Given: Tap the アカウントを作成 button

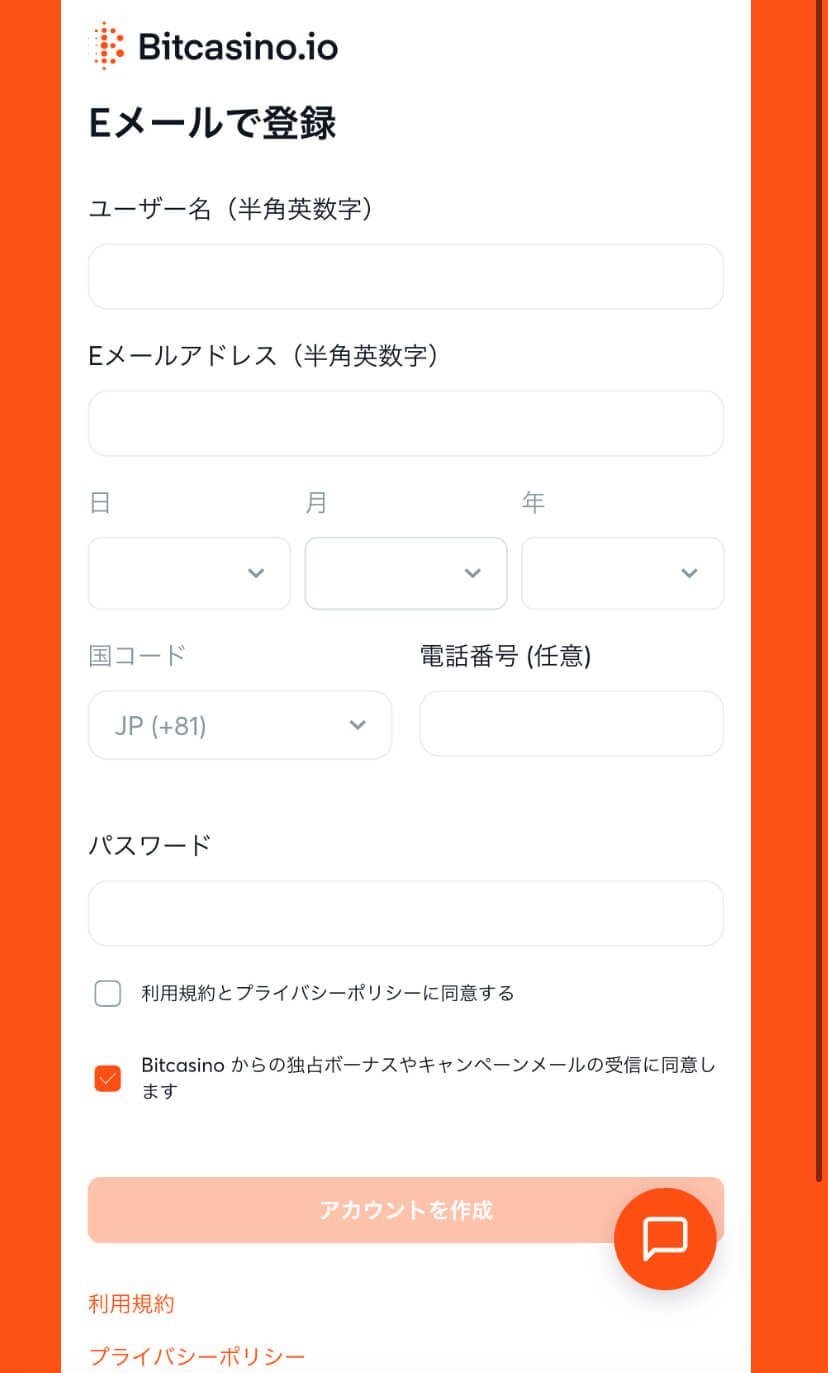Looking at the screenshot, I should click(406, 1210).
